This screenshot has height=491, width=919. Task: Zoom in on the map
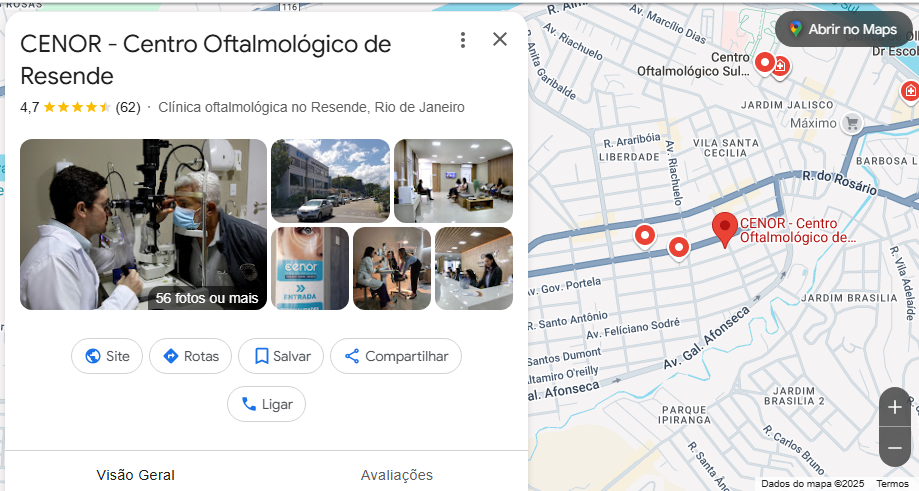pyautogui.click(x=895, y=407)
